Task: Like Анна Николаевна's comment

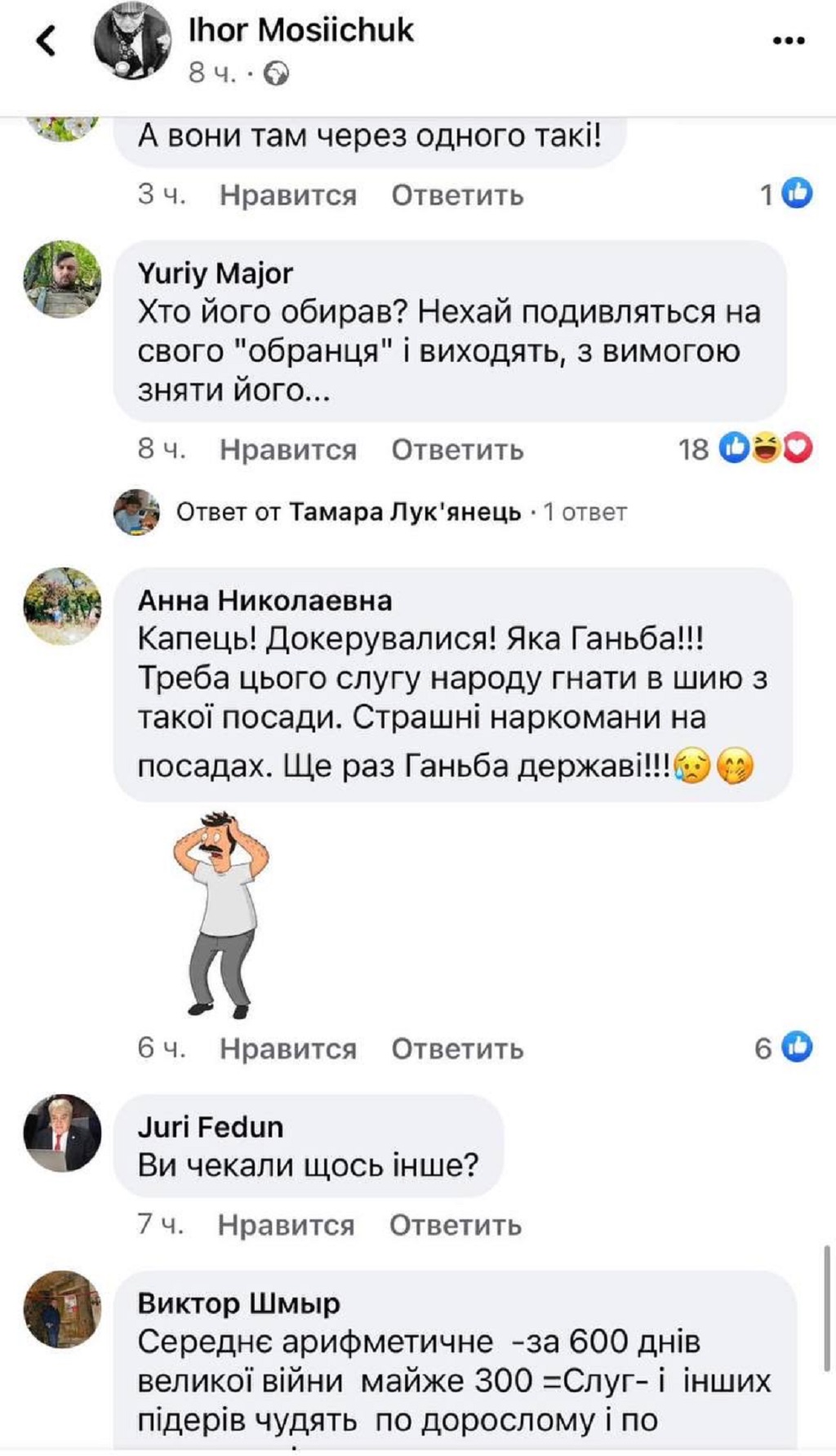Action: coord(287,1049)
